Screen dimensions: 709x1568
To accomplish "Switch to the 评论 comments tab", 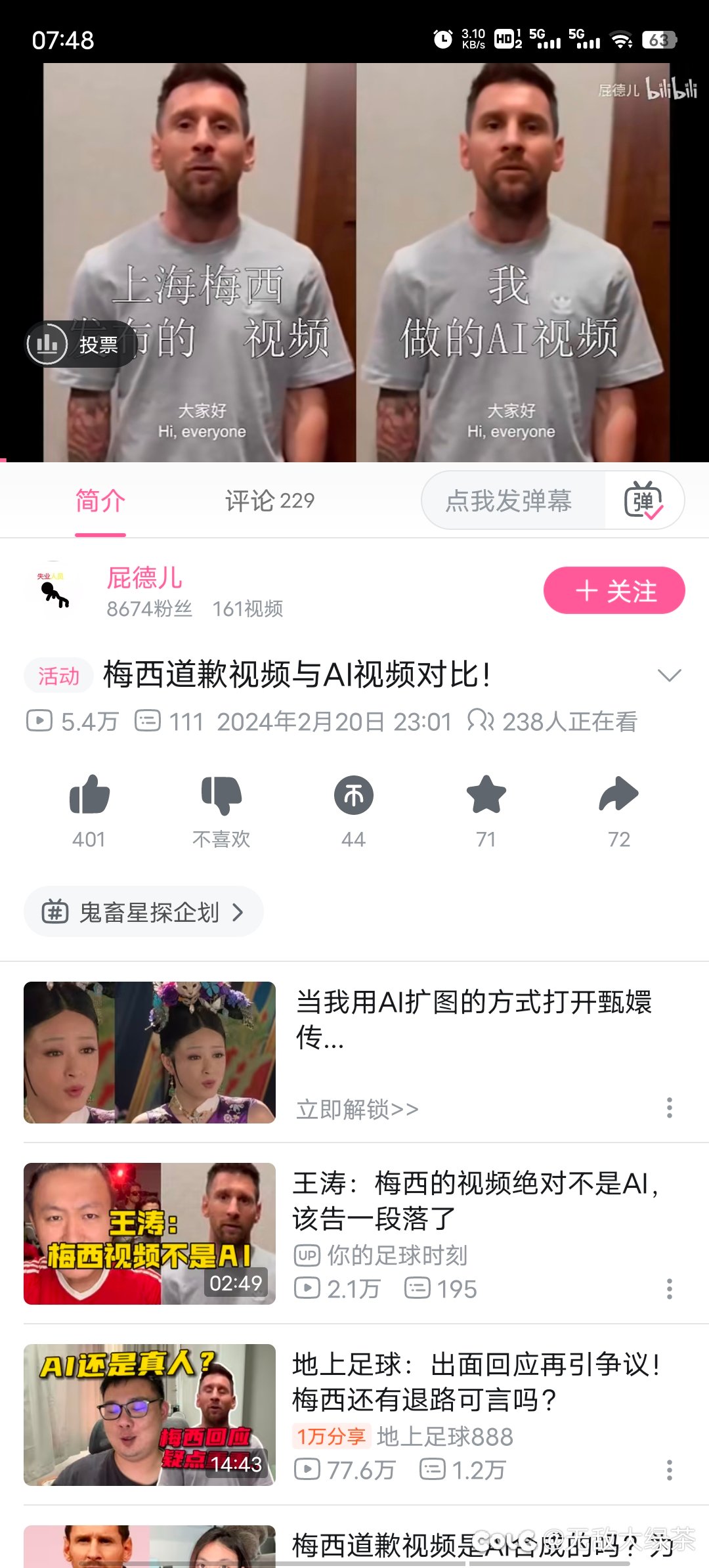I will [269, 501].
